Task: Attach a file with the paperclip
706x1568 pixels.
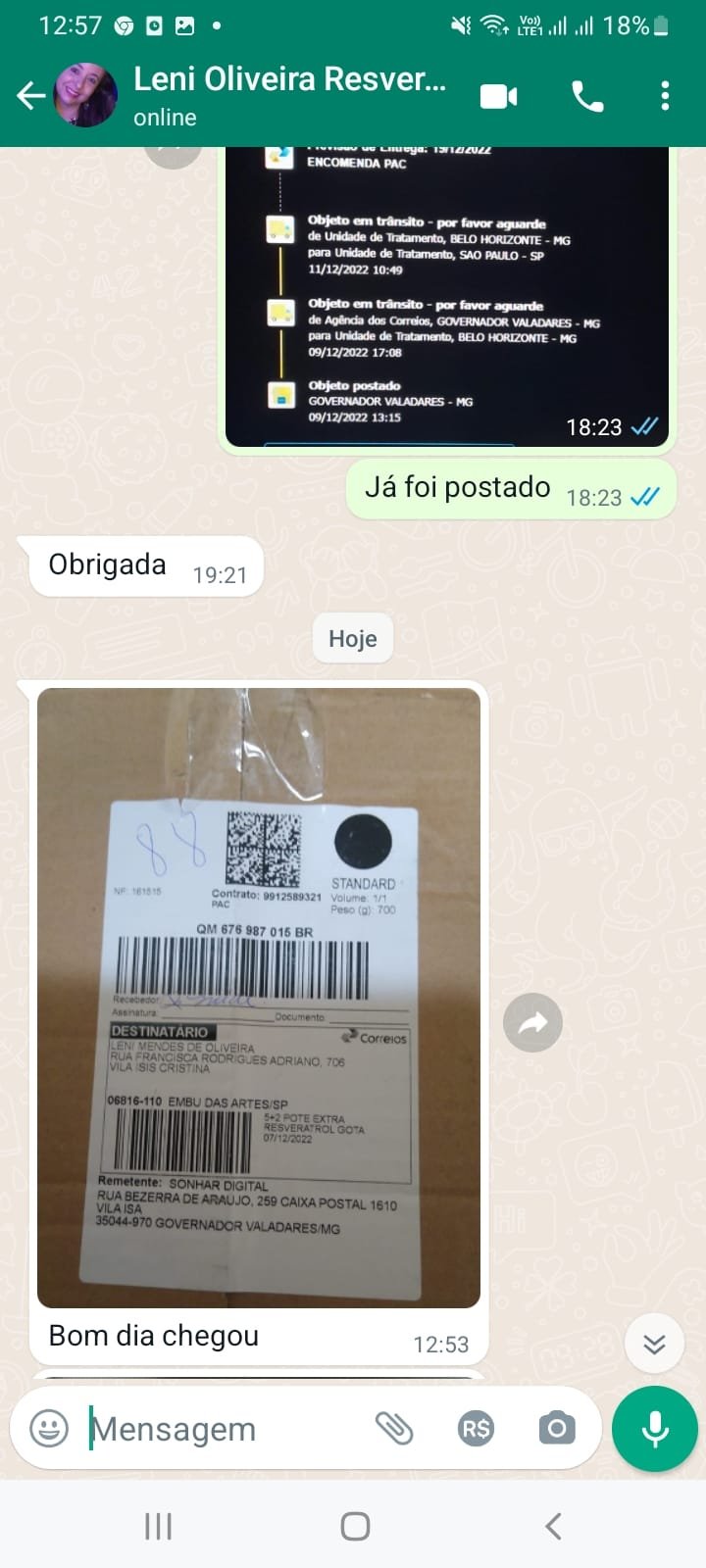Action: [x=394, y=1429]
